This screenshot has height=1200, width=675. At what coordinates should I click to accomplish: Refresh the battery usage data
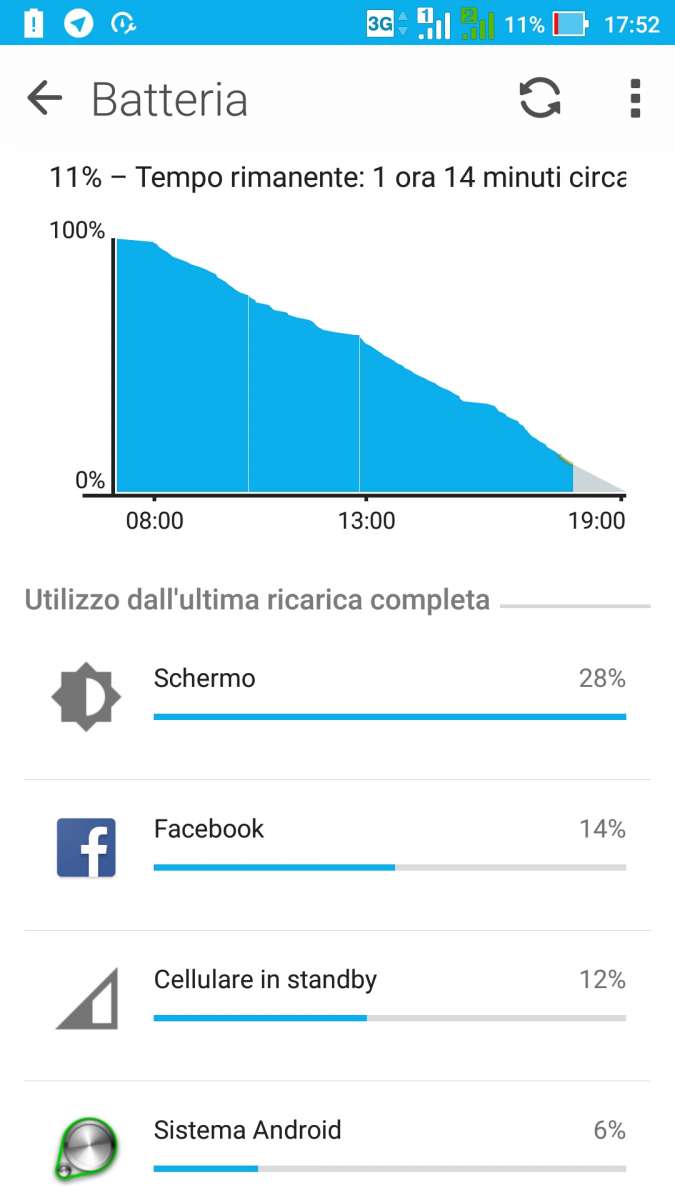click(x=540, y=99)
